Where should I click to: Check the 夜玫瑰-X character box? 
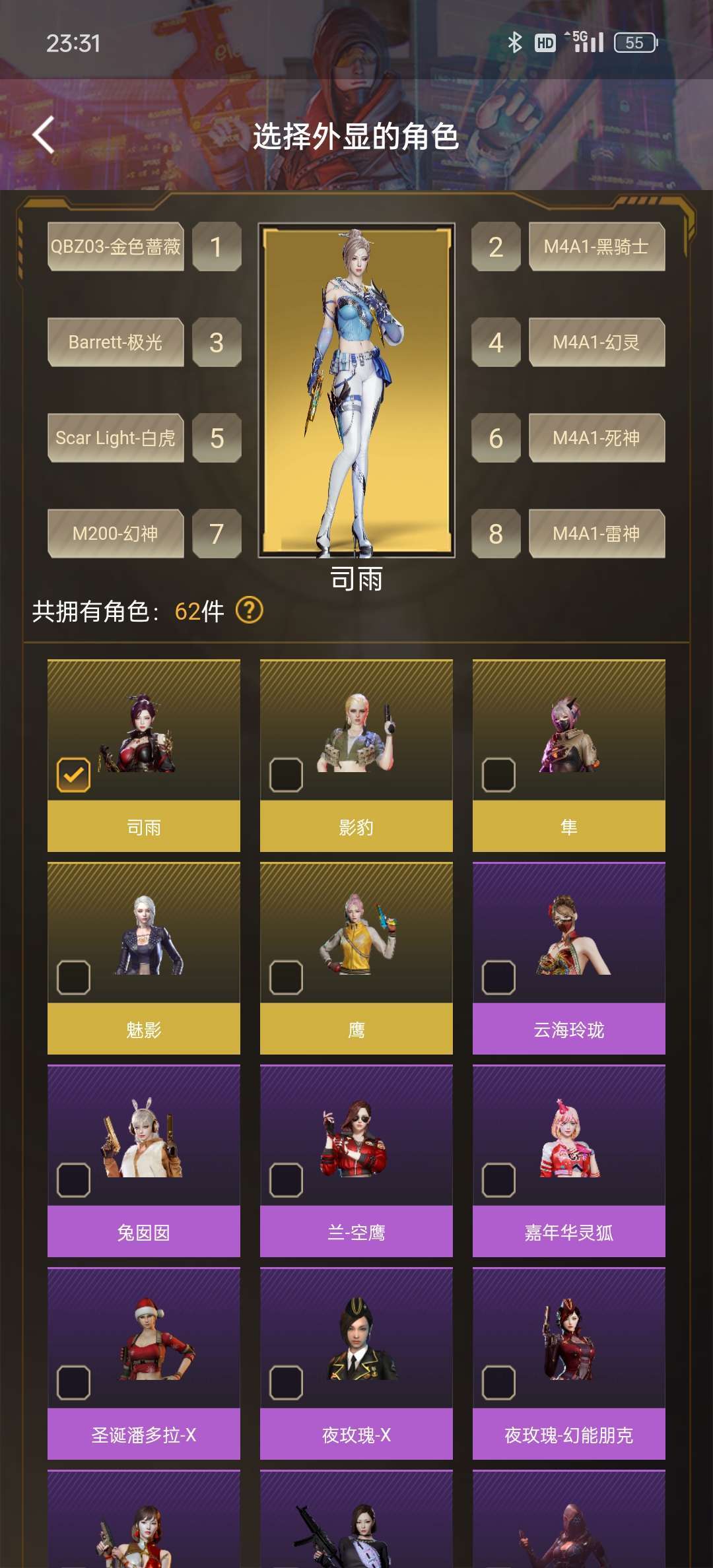pyautogui.click(x=286, y=1383)
